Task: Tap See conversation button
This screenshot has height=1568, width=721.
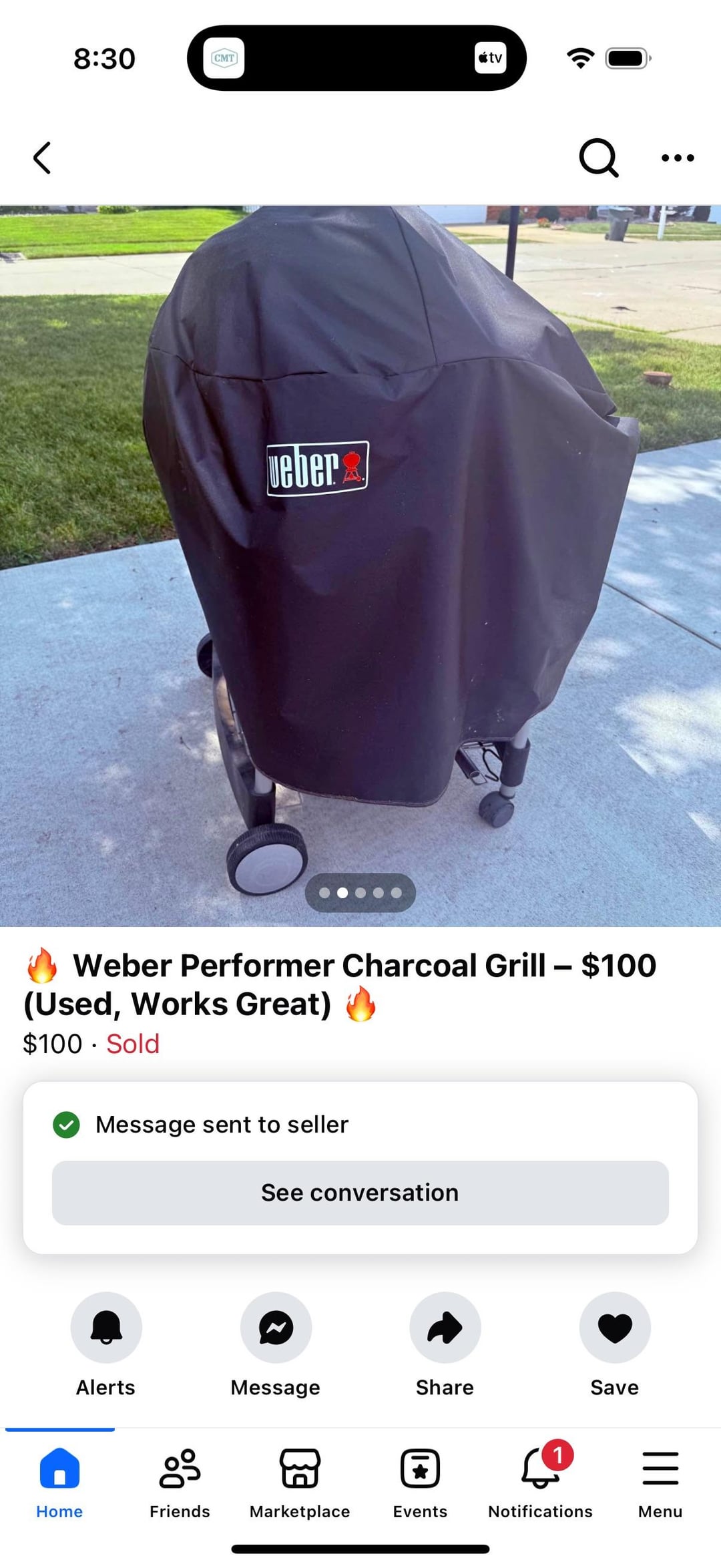Action: [x=360, y=1193]
